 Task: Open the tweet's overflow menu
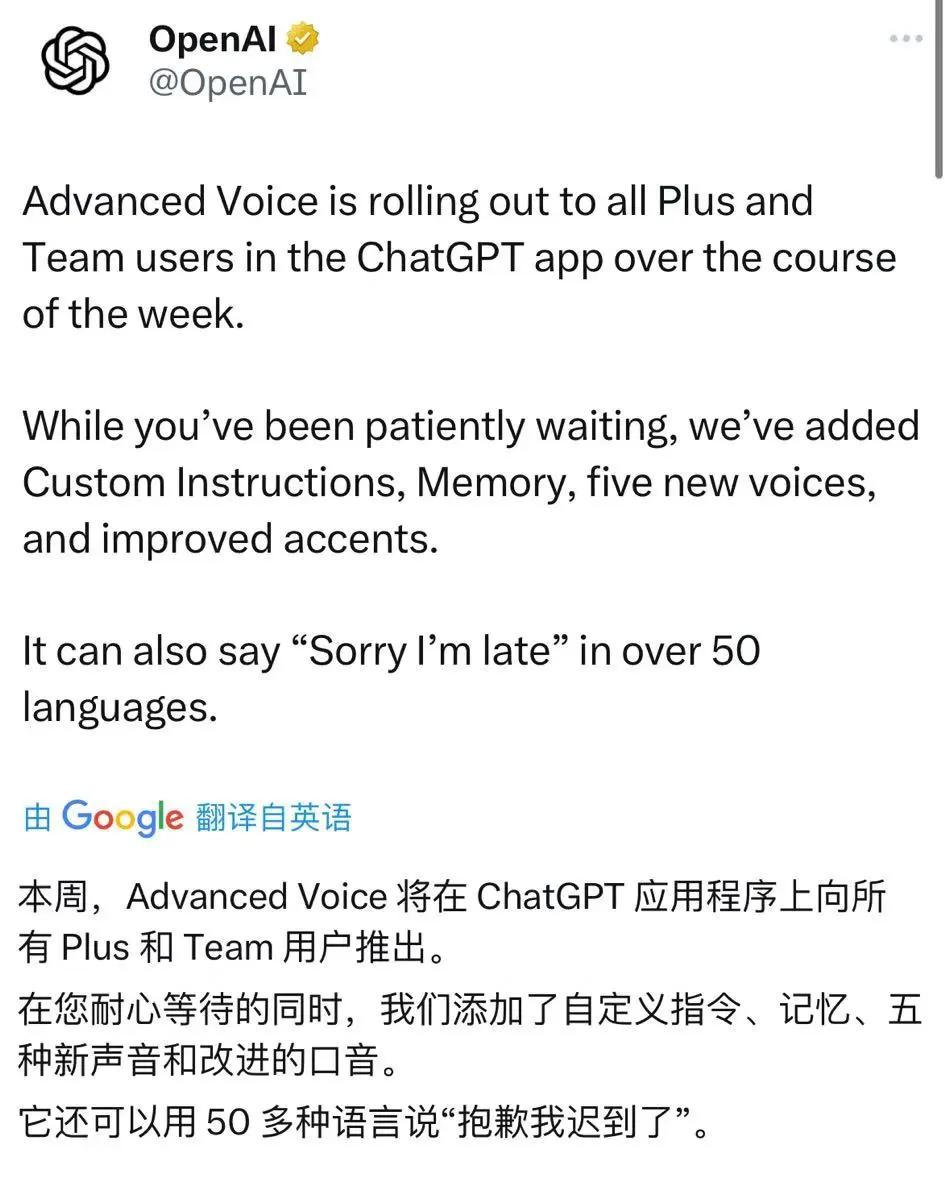(905, 39)
